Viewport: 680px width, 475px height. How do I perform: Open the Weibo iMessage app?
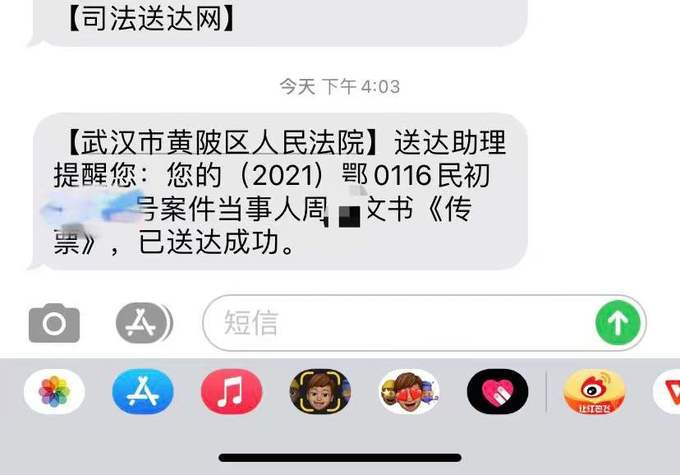(594, 392)
